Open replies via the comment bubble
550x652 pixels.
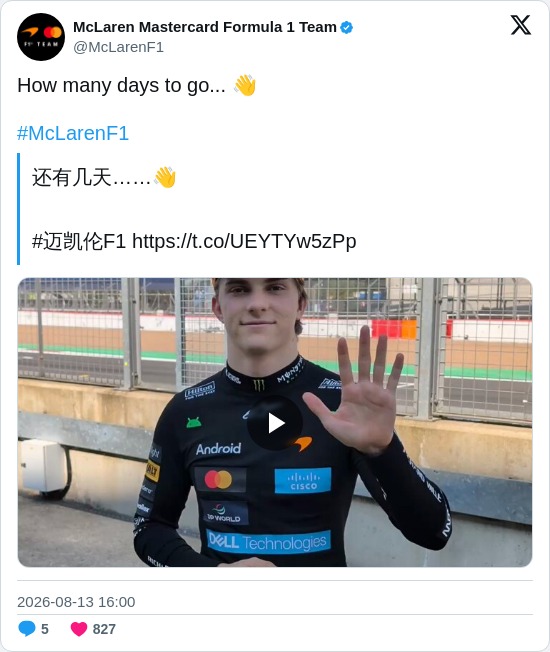(x=27, y=629)
